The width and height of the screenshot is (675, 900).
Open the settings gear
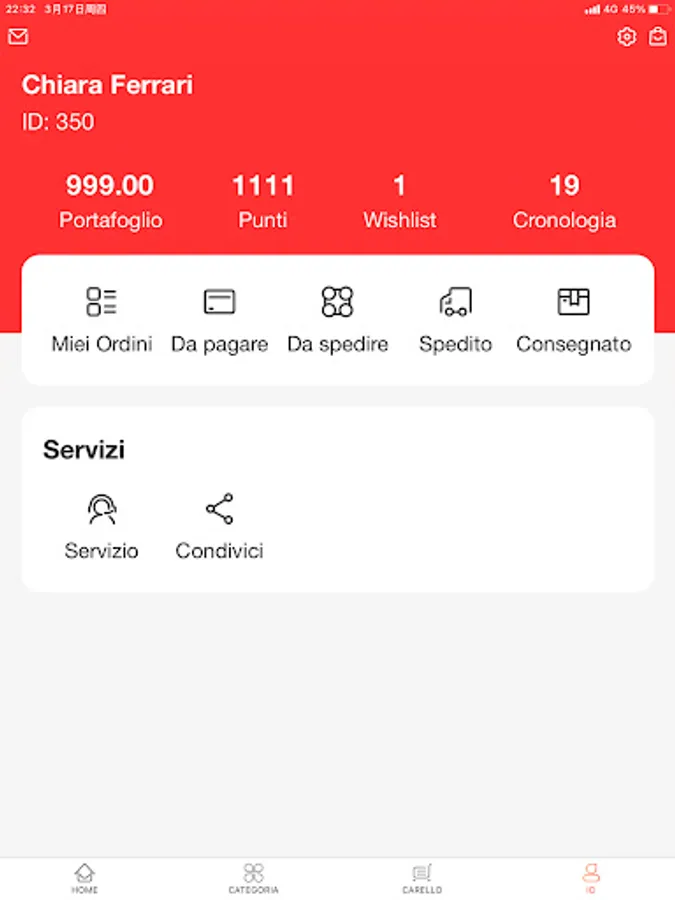coord(627,37)
